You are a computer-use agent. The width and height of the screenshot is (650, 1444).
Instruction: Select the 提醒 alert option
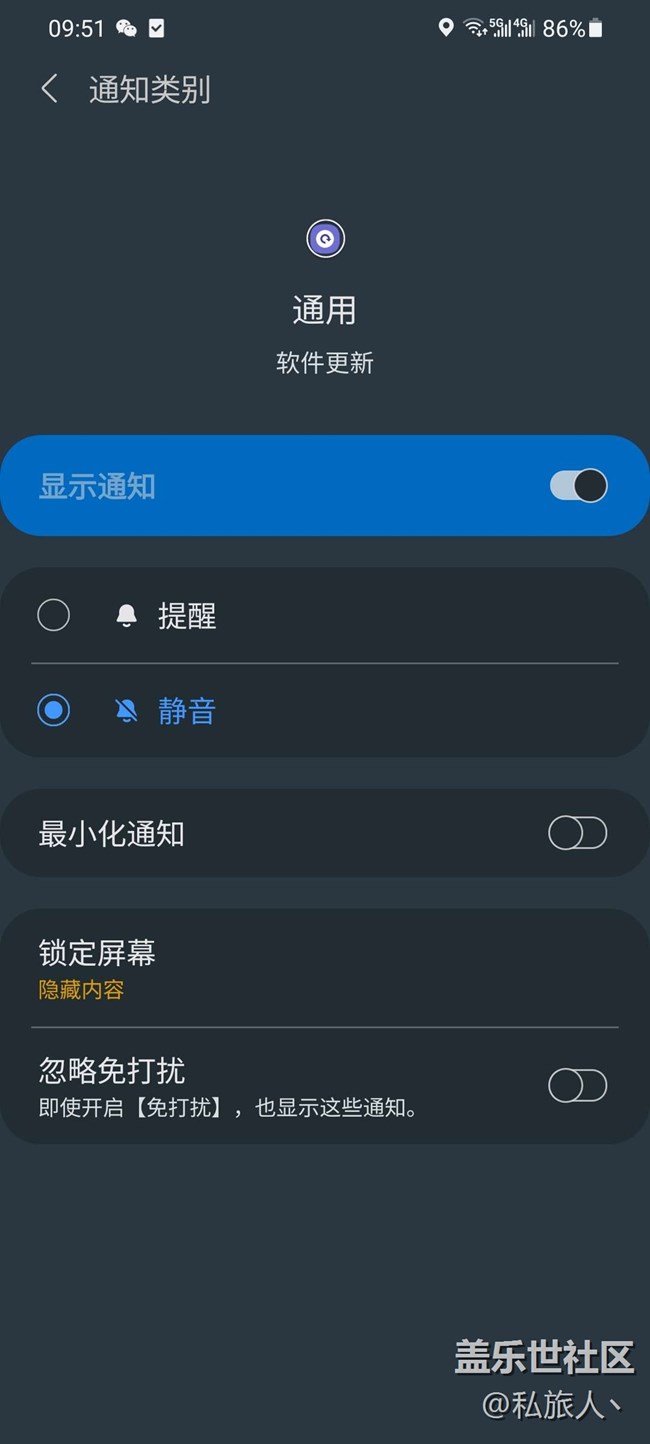[54, 615]
